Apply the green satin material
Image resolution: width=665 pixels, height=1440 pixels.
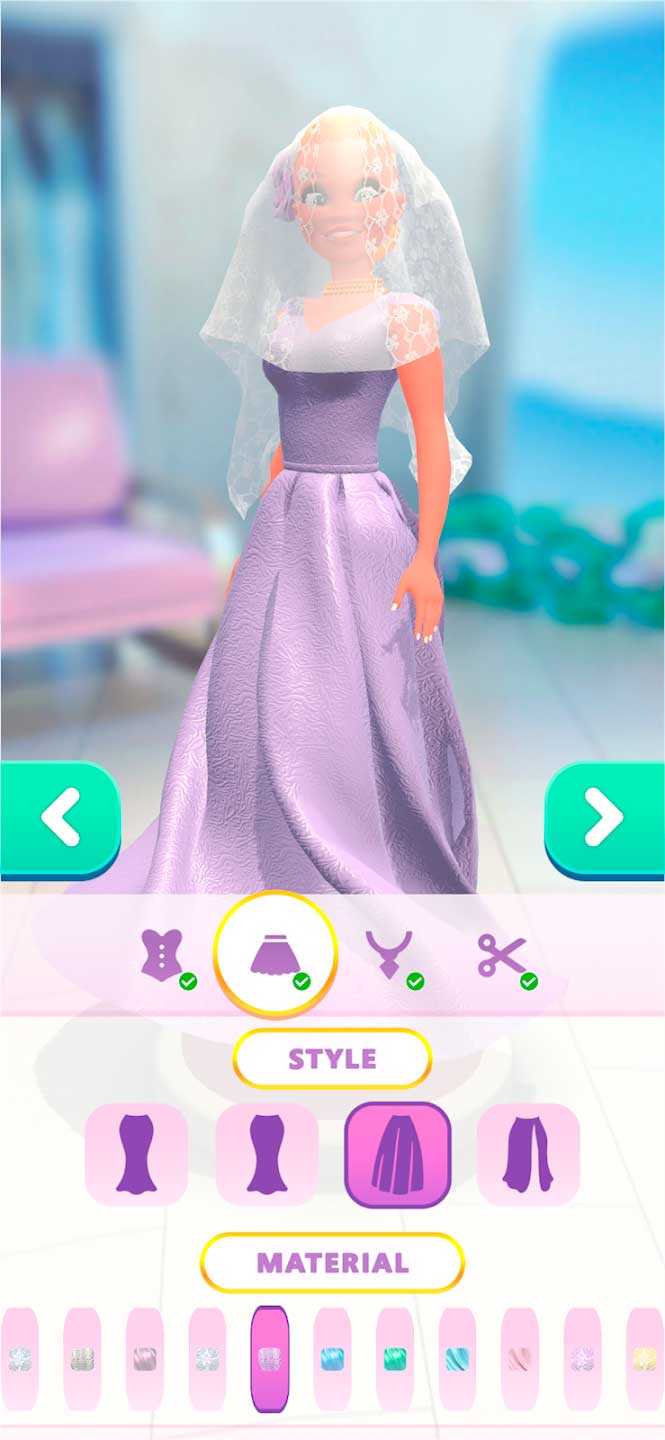pos(395,1358)
